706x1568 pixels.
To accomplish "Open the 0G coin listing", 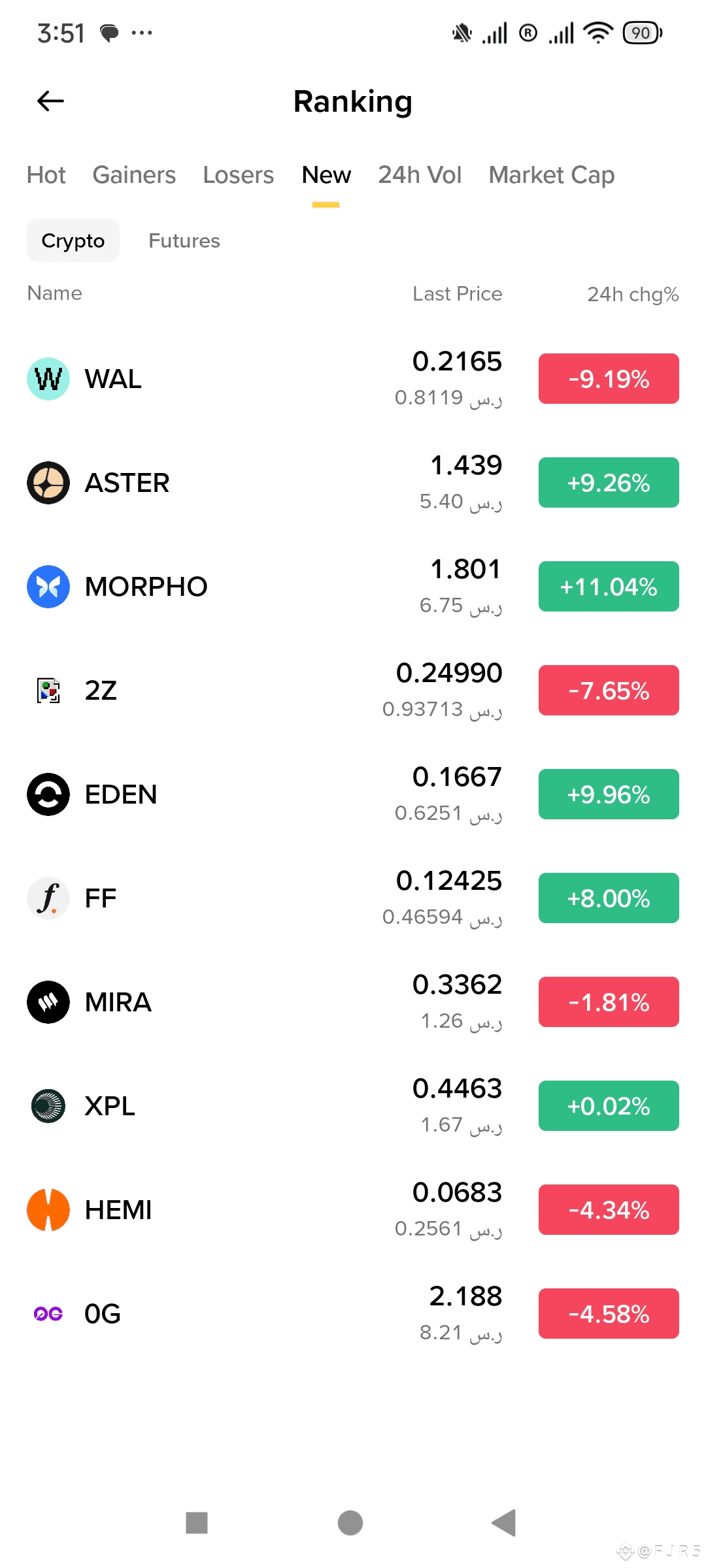I will pyautogui.click(x=103, y=1314).
